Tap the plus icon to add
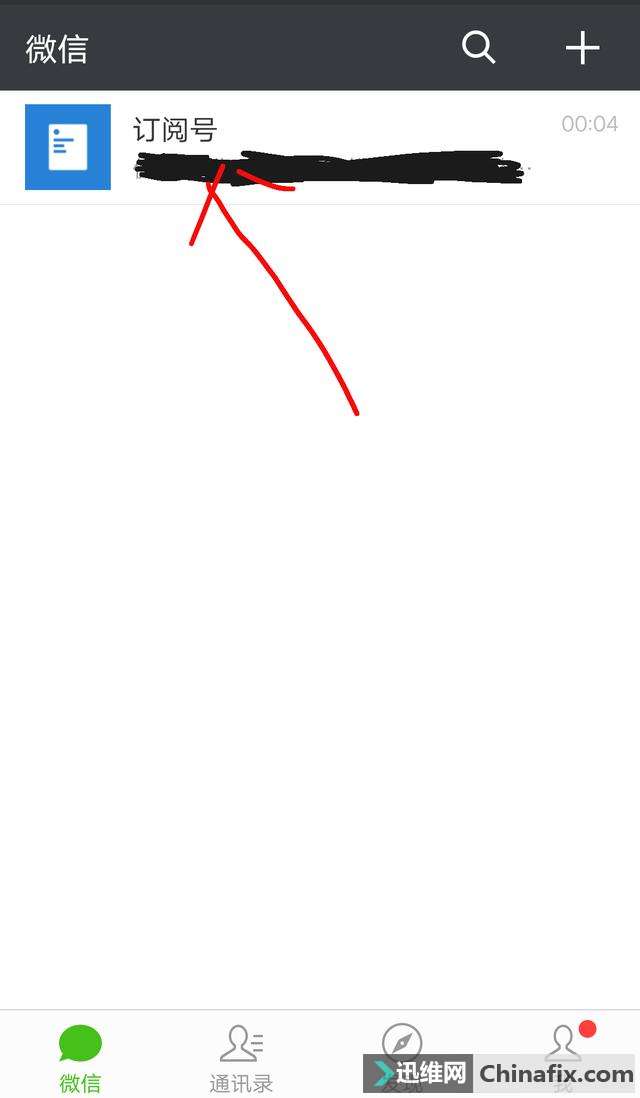Screen dimensions: 640x1098 point(582,47)
